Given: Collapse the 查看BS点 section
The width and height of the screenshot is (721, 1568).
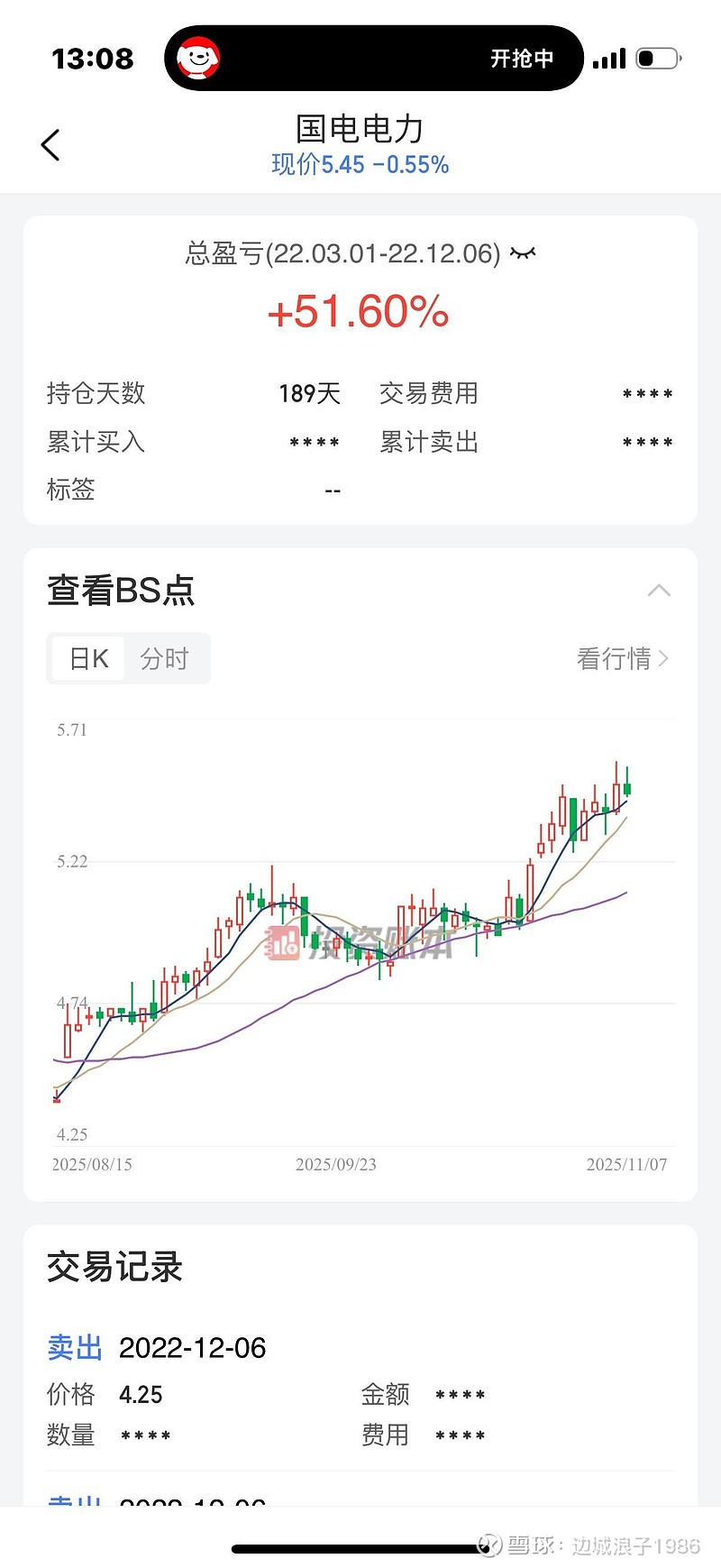Looking at the screenshot, I should tap(661, 591).
